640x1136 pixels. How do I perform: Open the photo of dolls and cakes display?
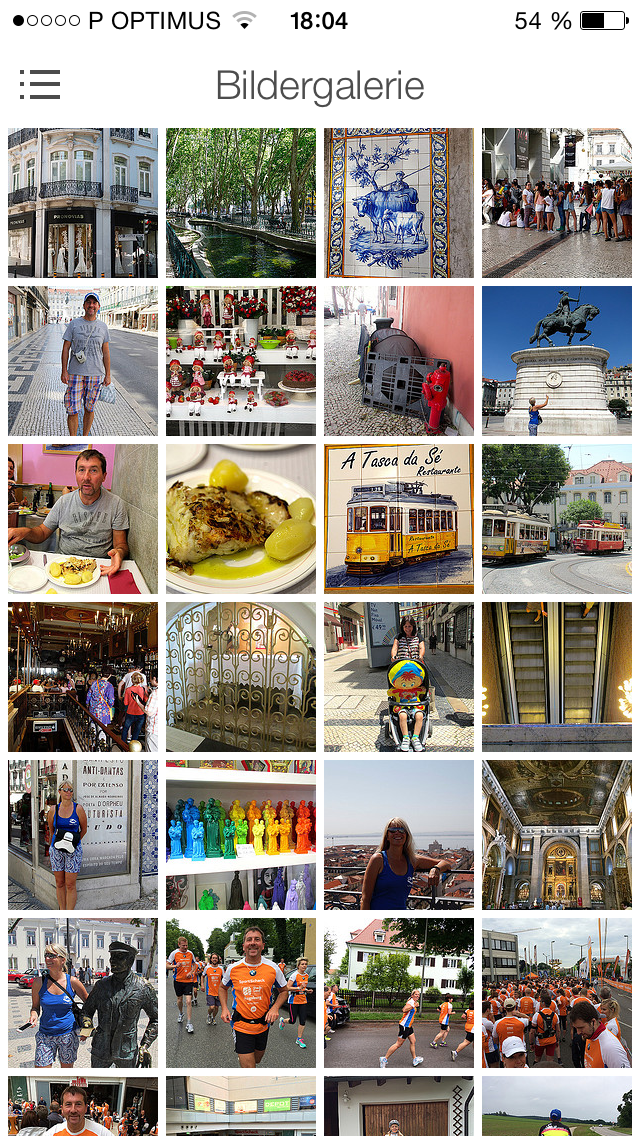tap(241, 361)
